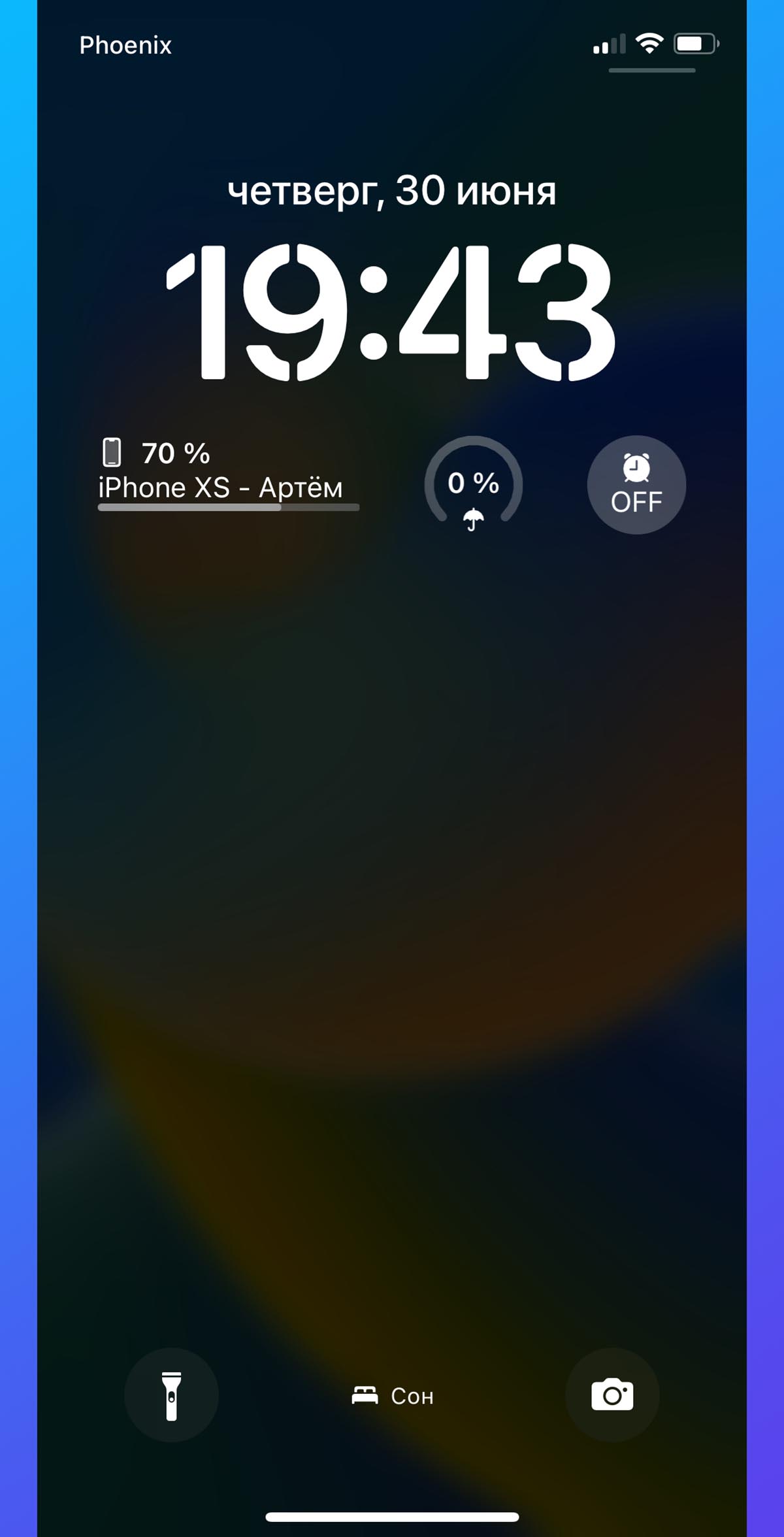Open the camera from the lock screen
The width and height of the screenshot is (784, 1537).
click(612, 1395)
